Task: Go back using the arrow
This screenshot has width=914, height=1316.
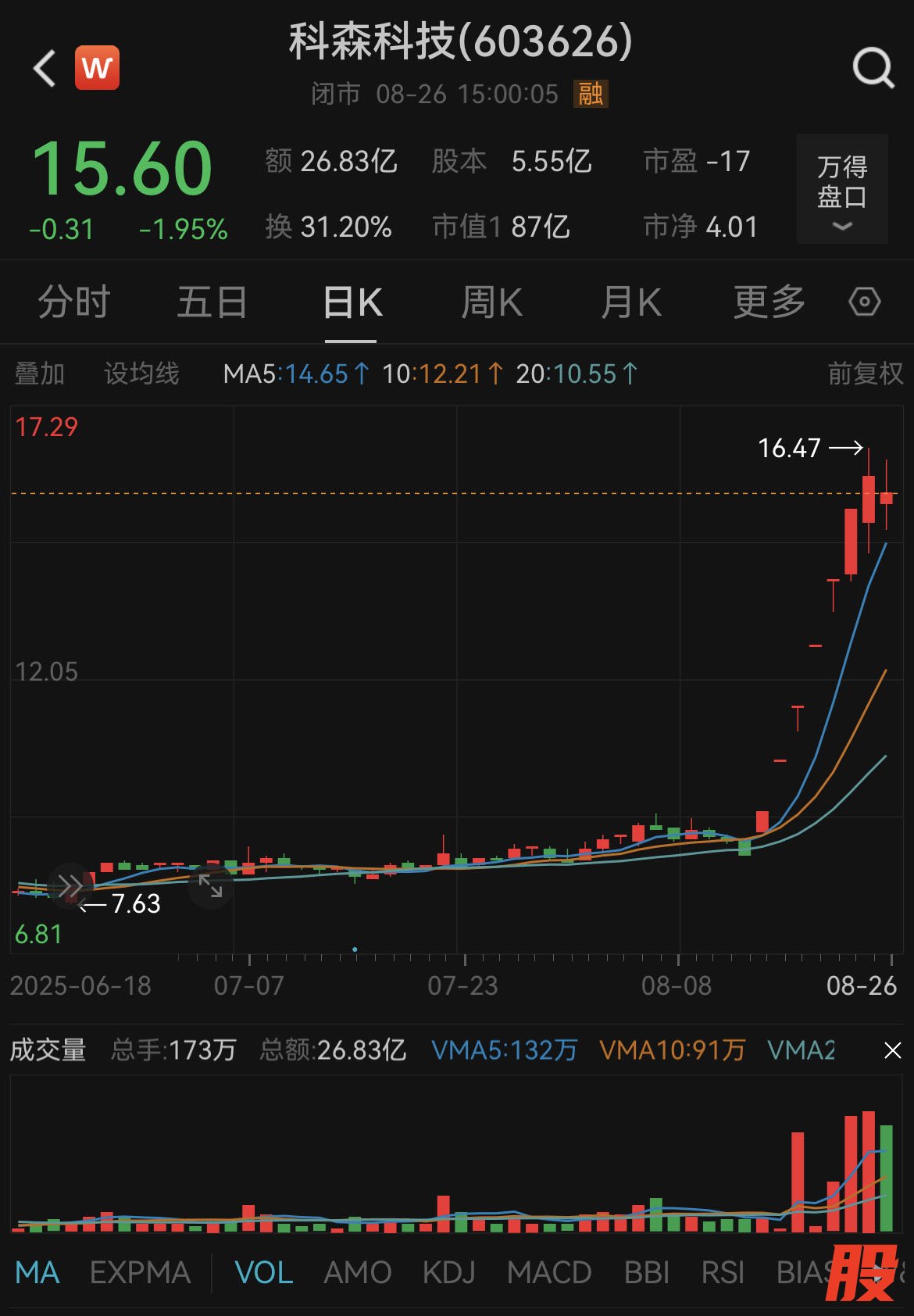Action: (x=45, y=69)
